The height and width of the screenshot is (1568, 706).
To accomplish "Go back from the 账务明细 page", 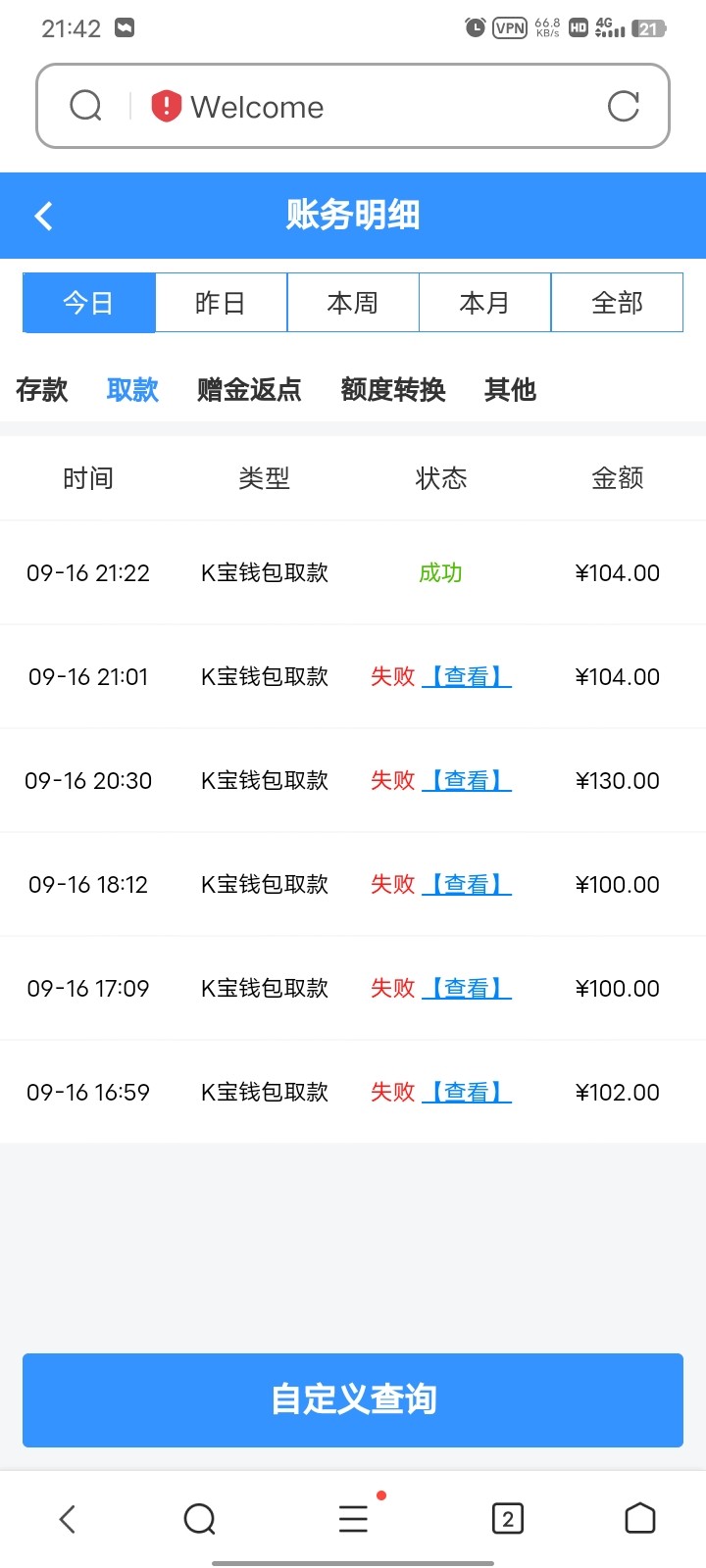I will tap(43, 216).
